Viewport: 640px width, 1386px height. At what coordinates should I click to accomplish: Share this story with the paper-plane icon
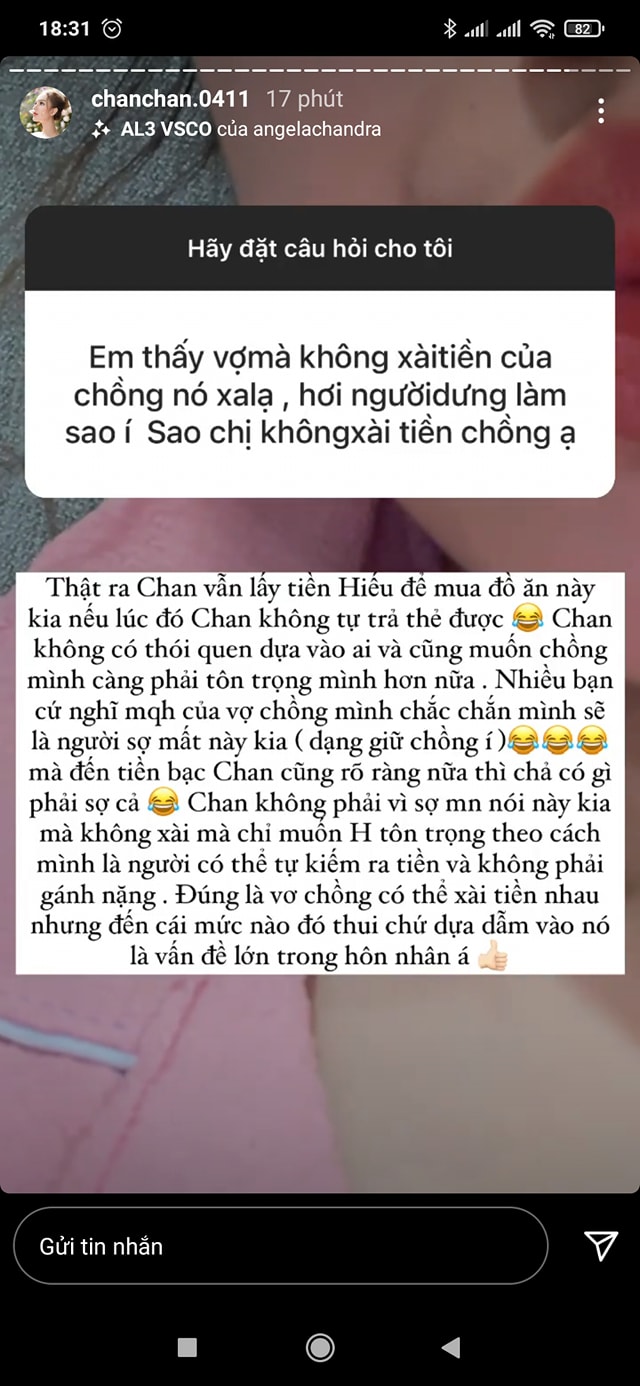(x=600, y=1245)
